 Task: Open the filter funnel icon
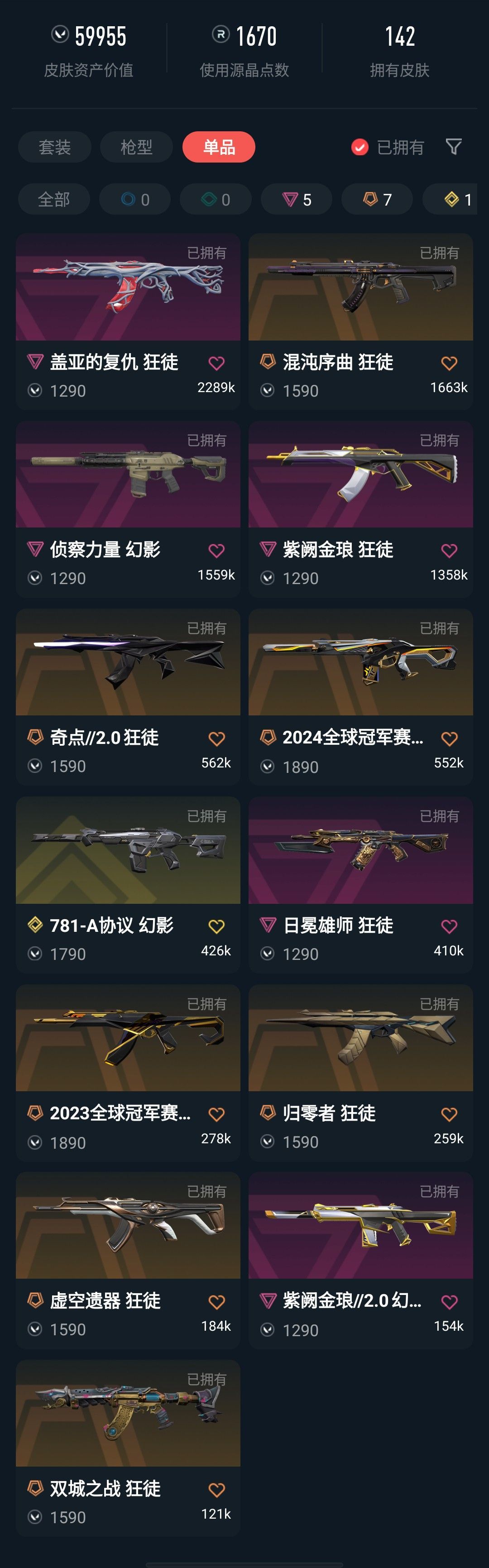pyautogui.click(x=454, y=147)
